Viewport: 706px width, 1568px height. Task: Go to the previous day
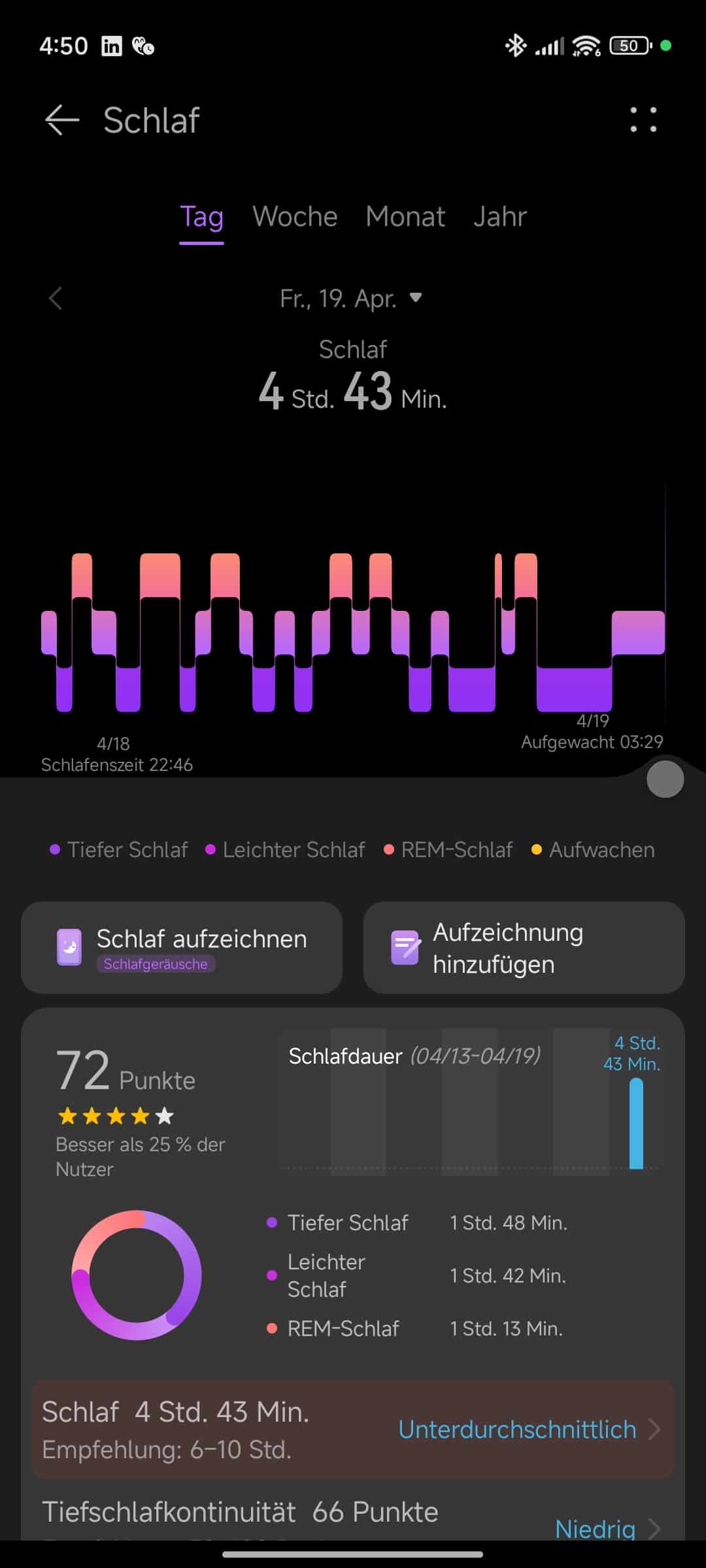tap(56, 299)
